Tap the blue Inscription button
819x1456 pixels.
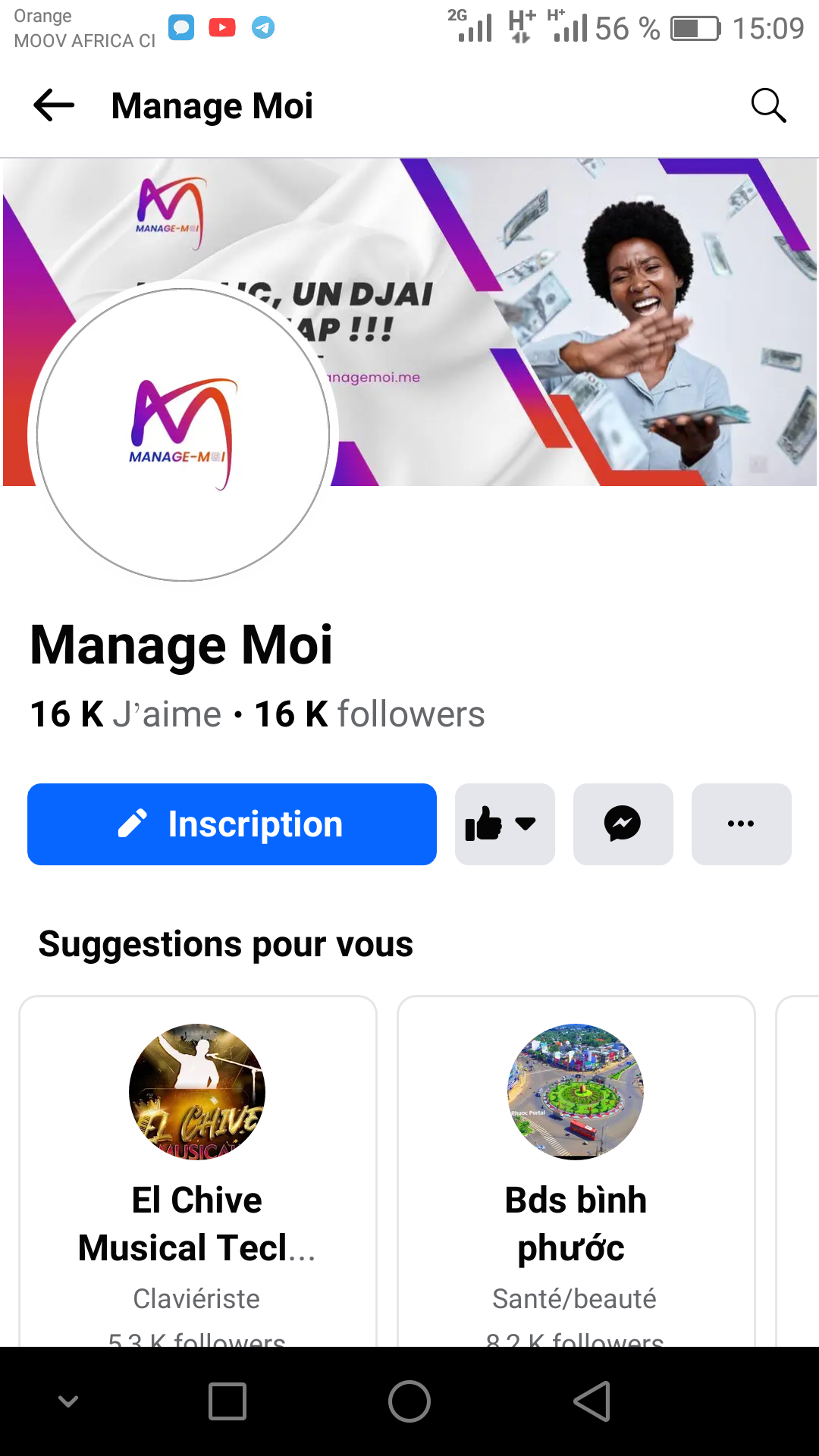[232, 824]
